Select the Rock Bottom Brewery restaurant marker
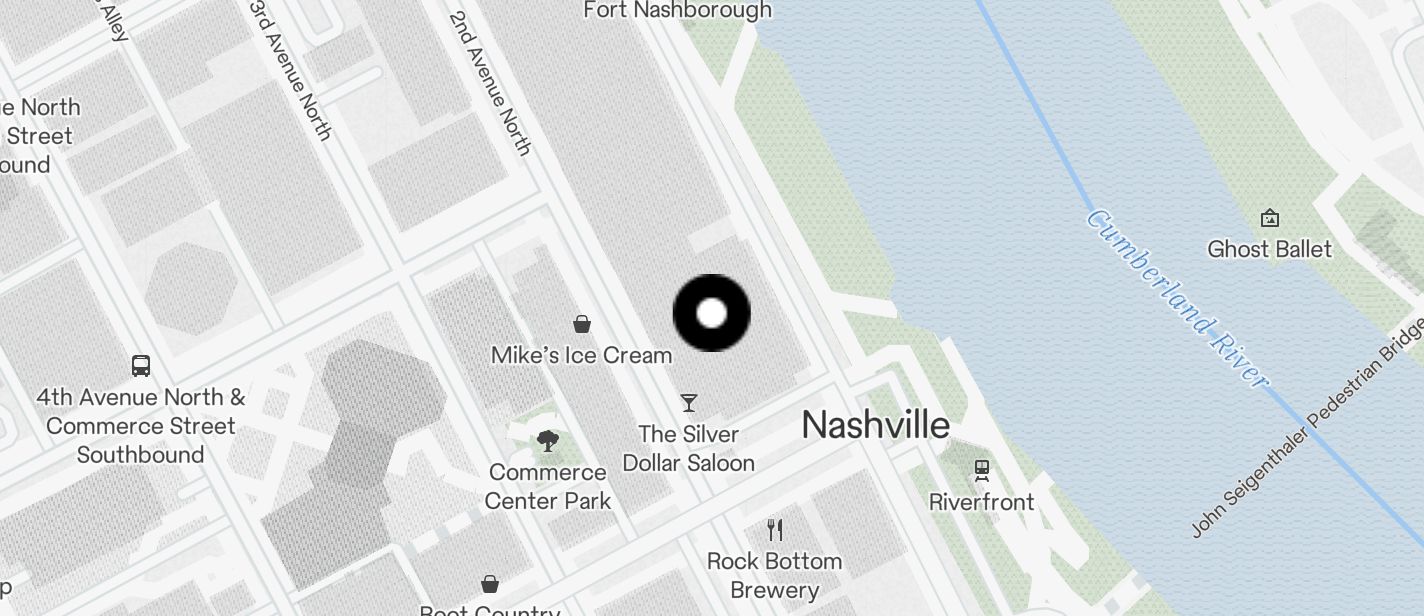This screenshot has height=616, width=1424. [x=774, y=529]
